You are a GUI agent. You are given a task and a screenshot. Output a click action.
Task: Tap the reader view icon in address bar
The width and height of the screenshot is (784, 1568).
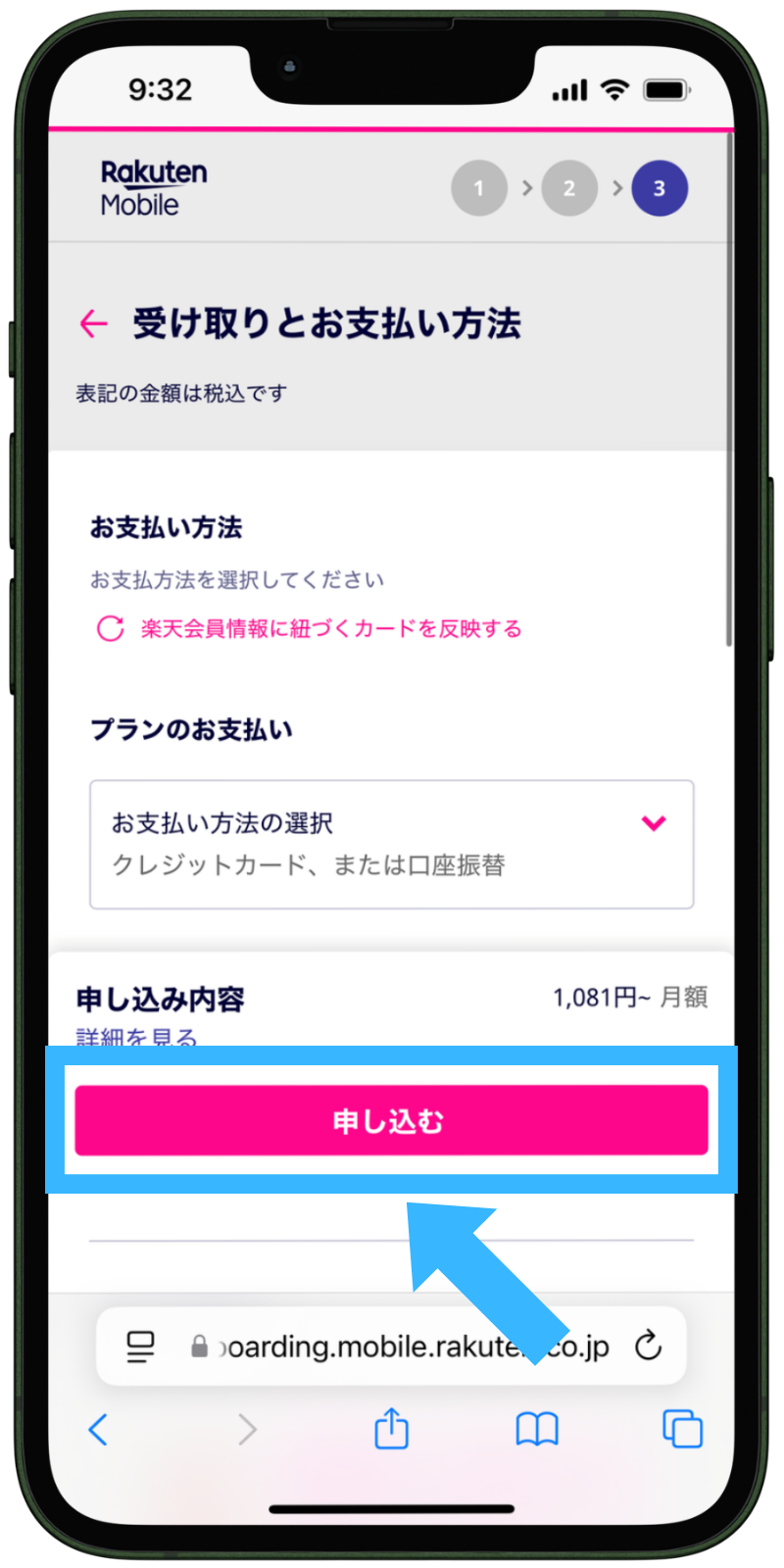(x=140, y=1346)
